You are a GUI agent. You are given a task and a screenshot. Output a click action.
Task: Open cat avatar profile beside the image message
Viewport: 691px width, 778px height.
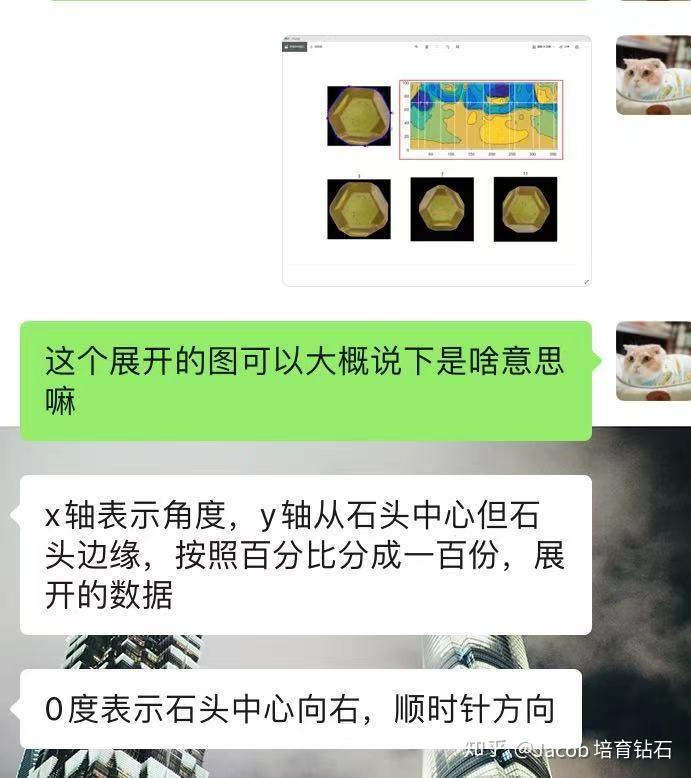[x=652, y=75]
